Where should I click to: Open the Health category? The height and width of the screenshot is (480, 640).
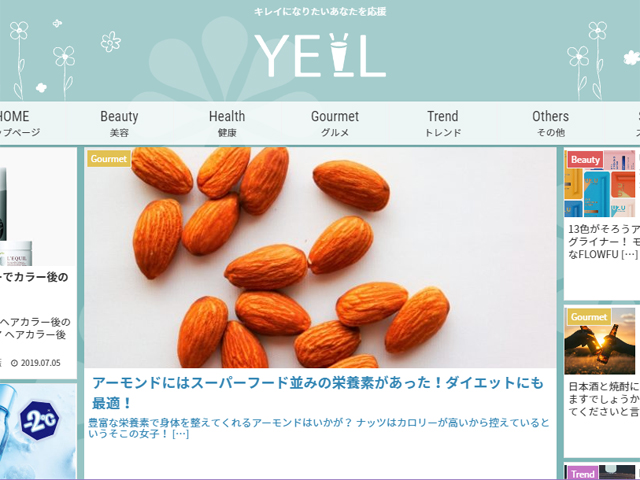pos(227,123)
